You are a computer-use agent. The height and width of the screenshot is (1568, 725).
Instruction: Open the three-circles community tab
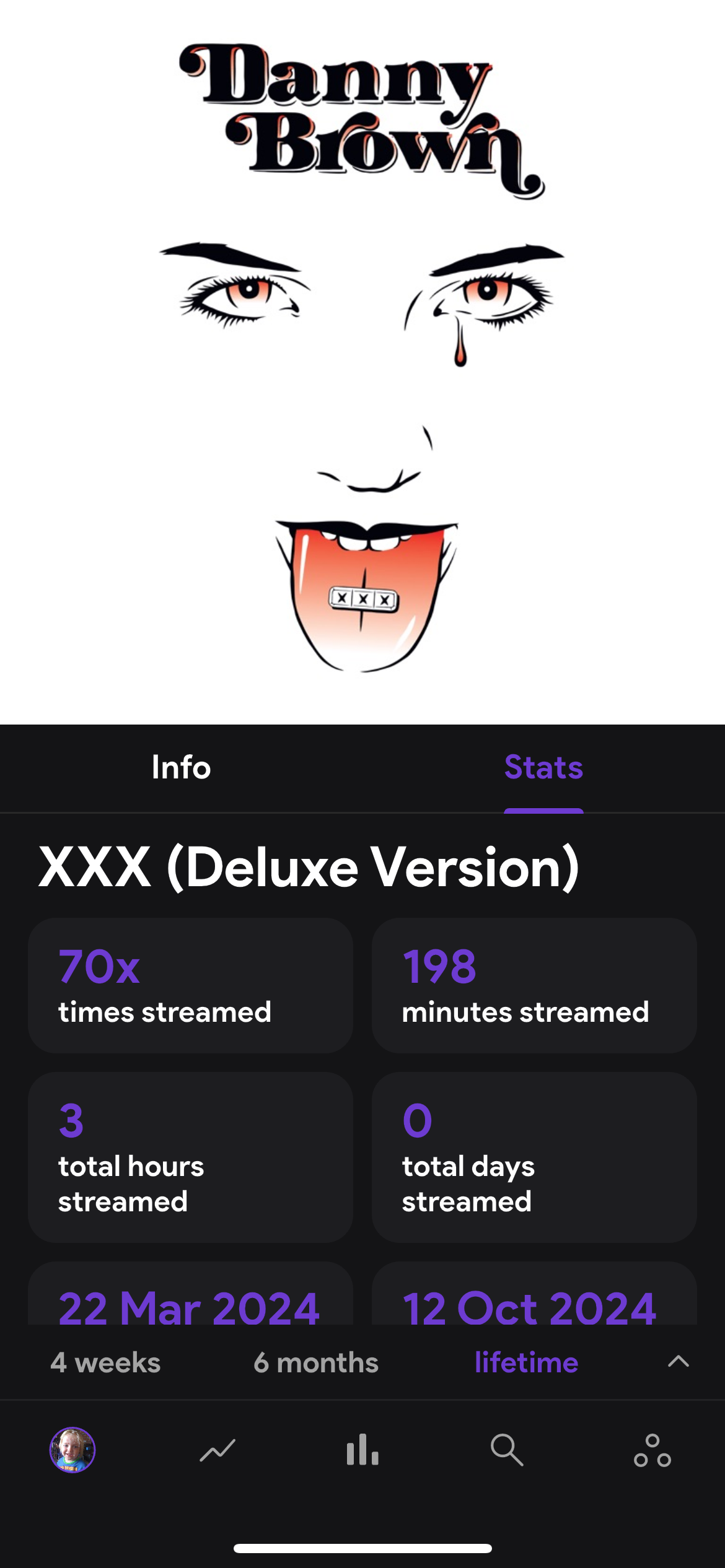click(652, 1450)
